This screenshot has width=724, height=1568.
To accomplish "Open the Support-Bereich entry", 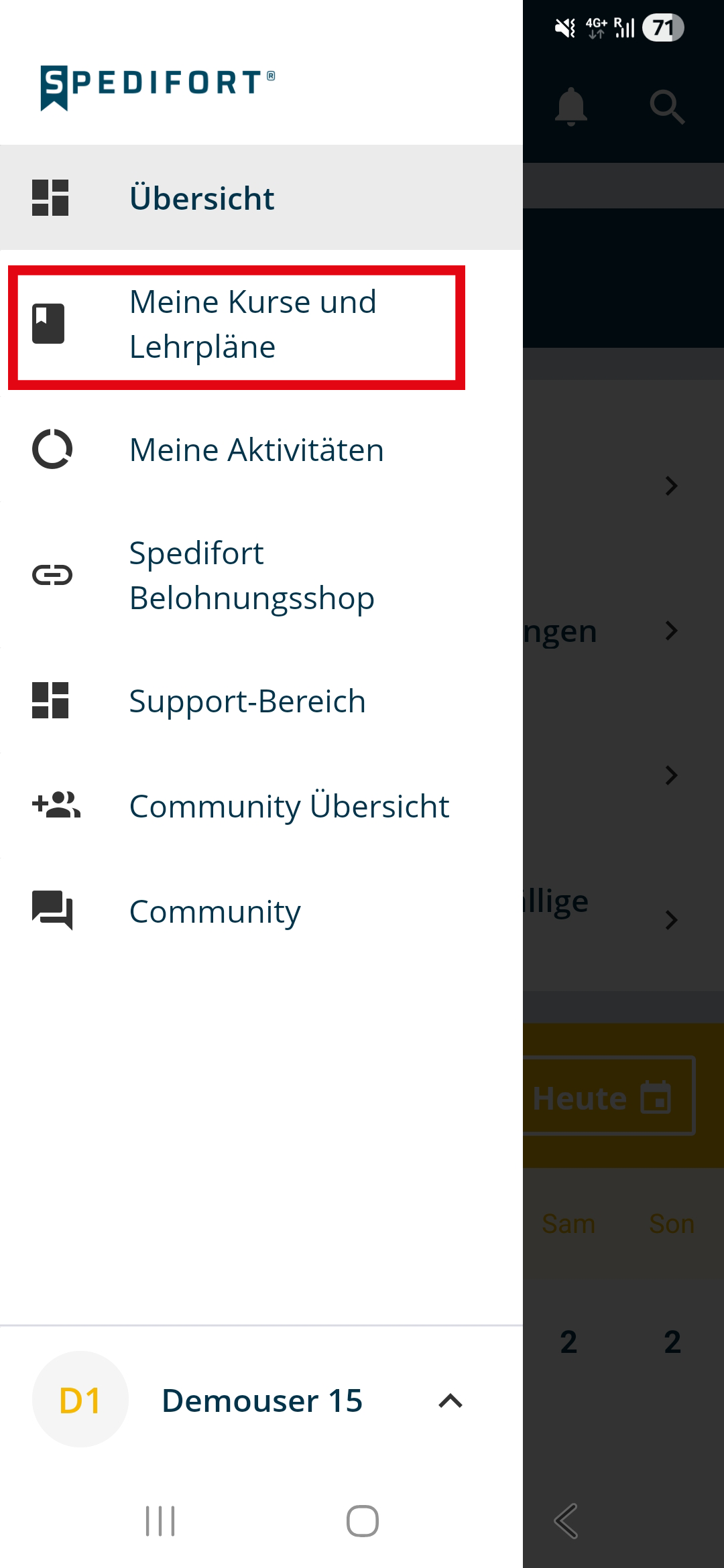I will 261,701.
